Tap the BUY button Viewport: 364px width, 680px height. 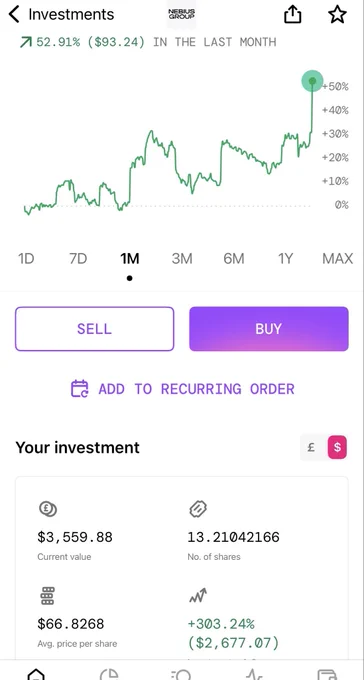(269, 329)
